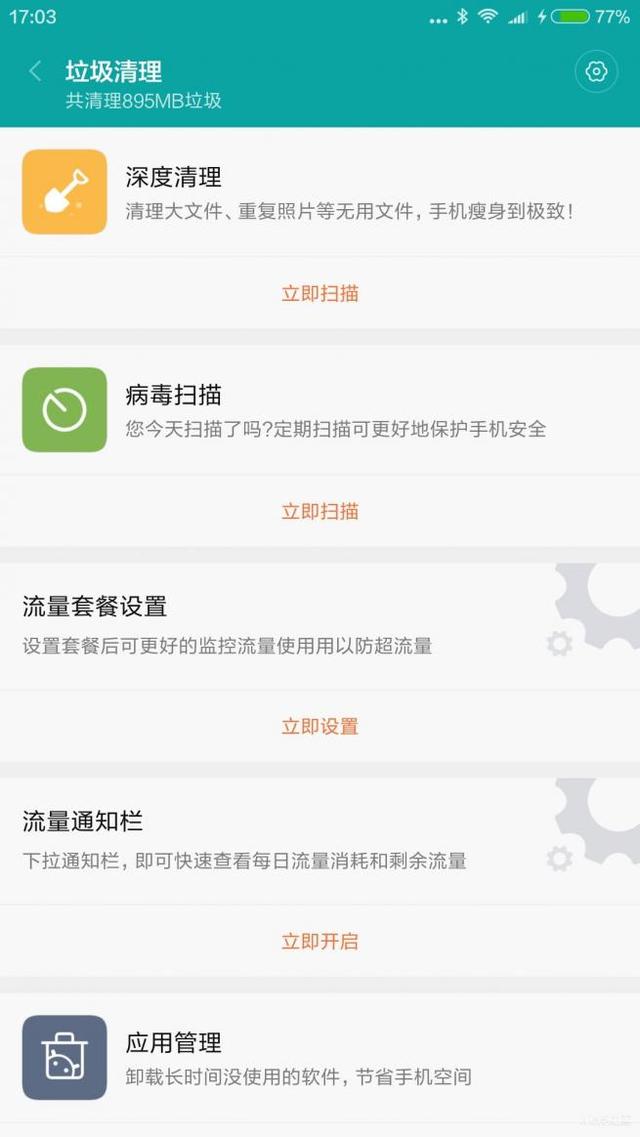This screenshot has height=1137, width=640.
Task: Open the 深度清理 card
Action: click(320, 192)
